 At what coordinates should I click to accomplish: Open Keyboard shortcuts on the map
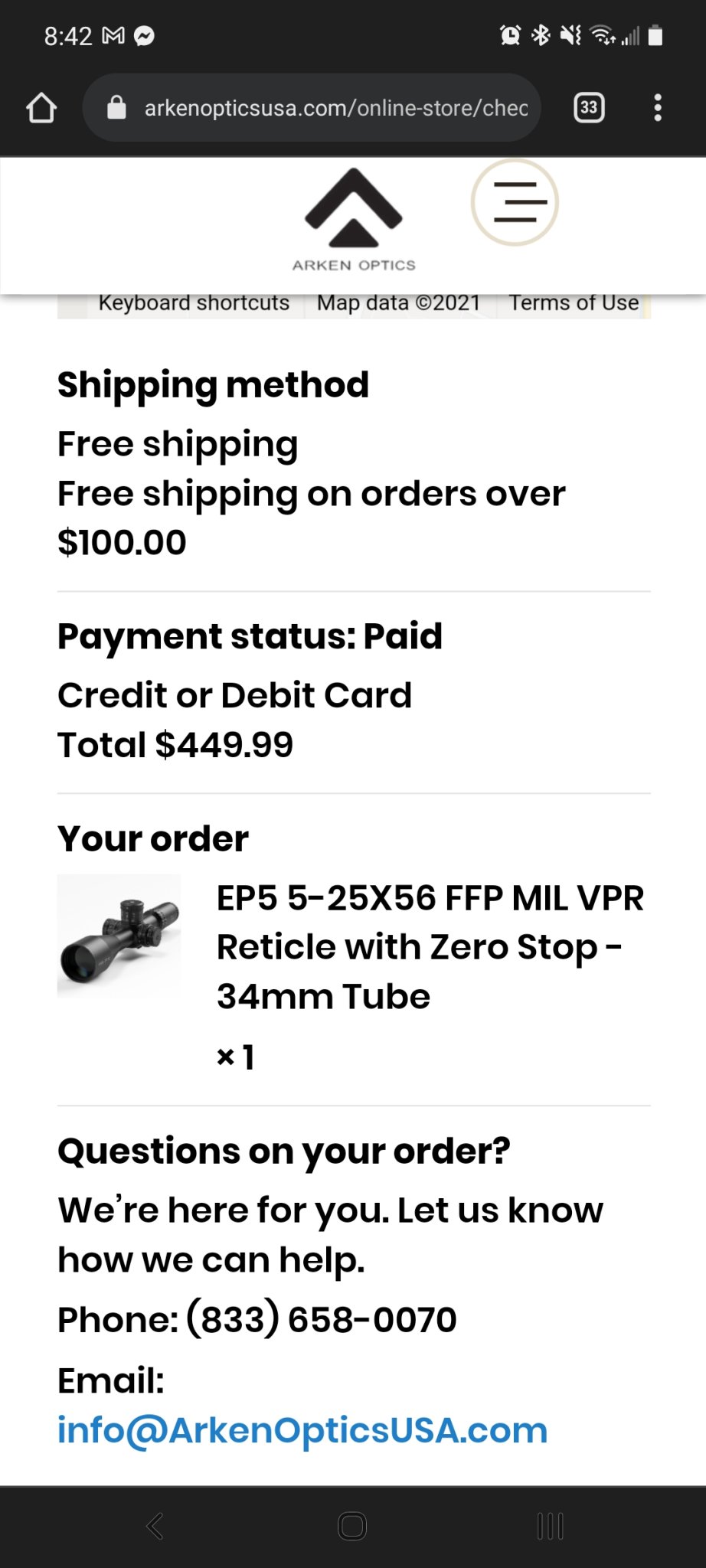[194, 304]
